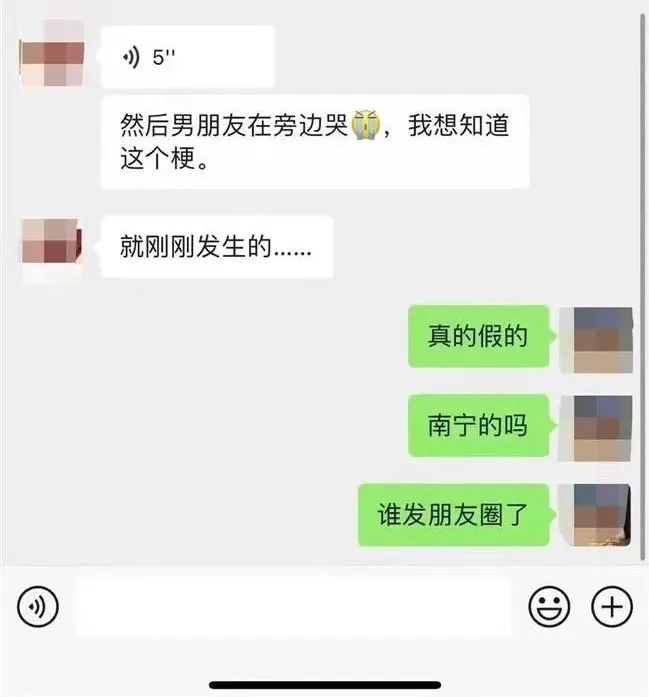Screen dimensions: 649x697
Task: Tap the message text input field
Action: tap(293, 606)
